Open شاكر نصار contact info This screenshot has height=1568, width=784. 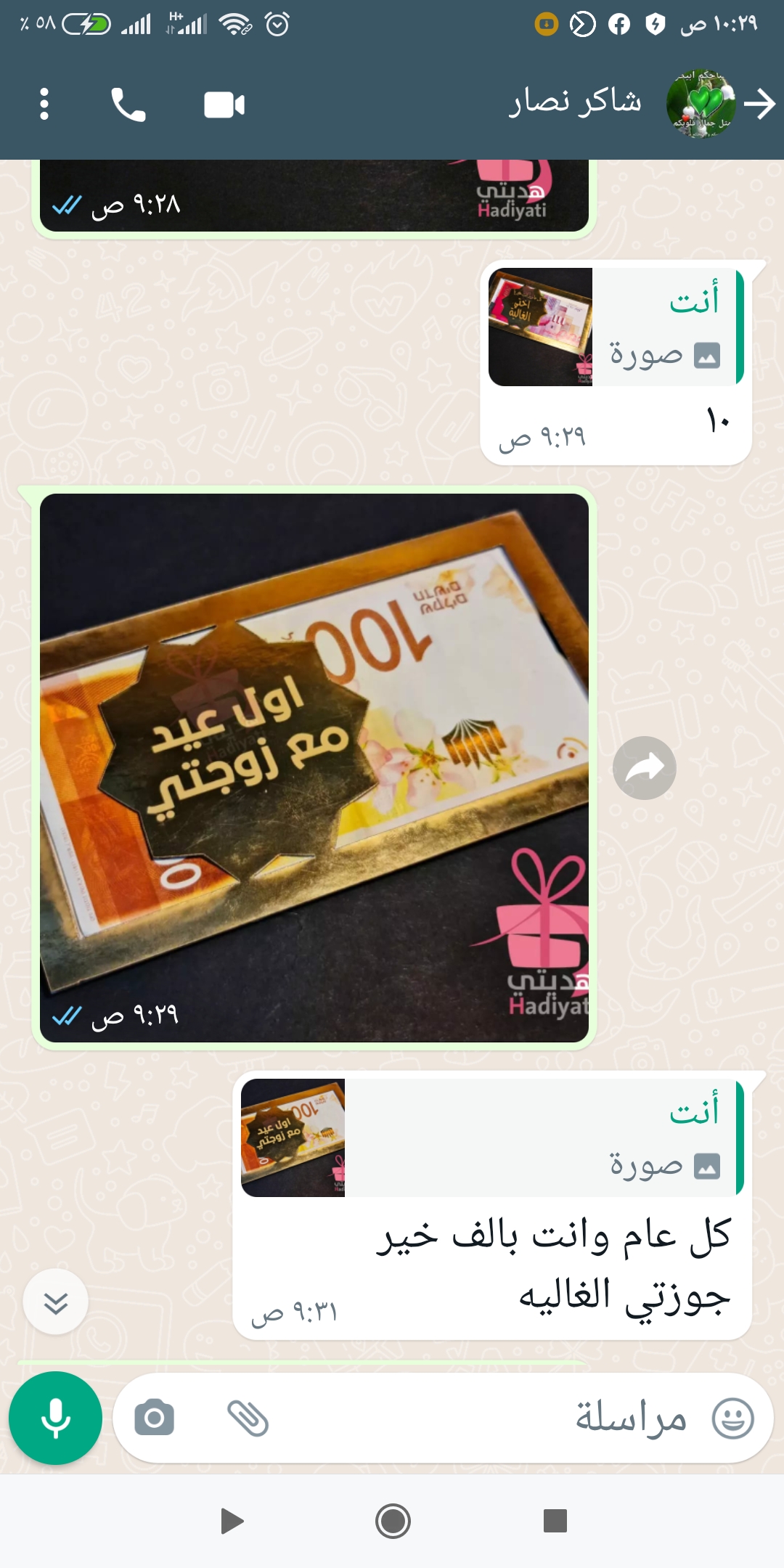click(573, 103)
